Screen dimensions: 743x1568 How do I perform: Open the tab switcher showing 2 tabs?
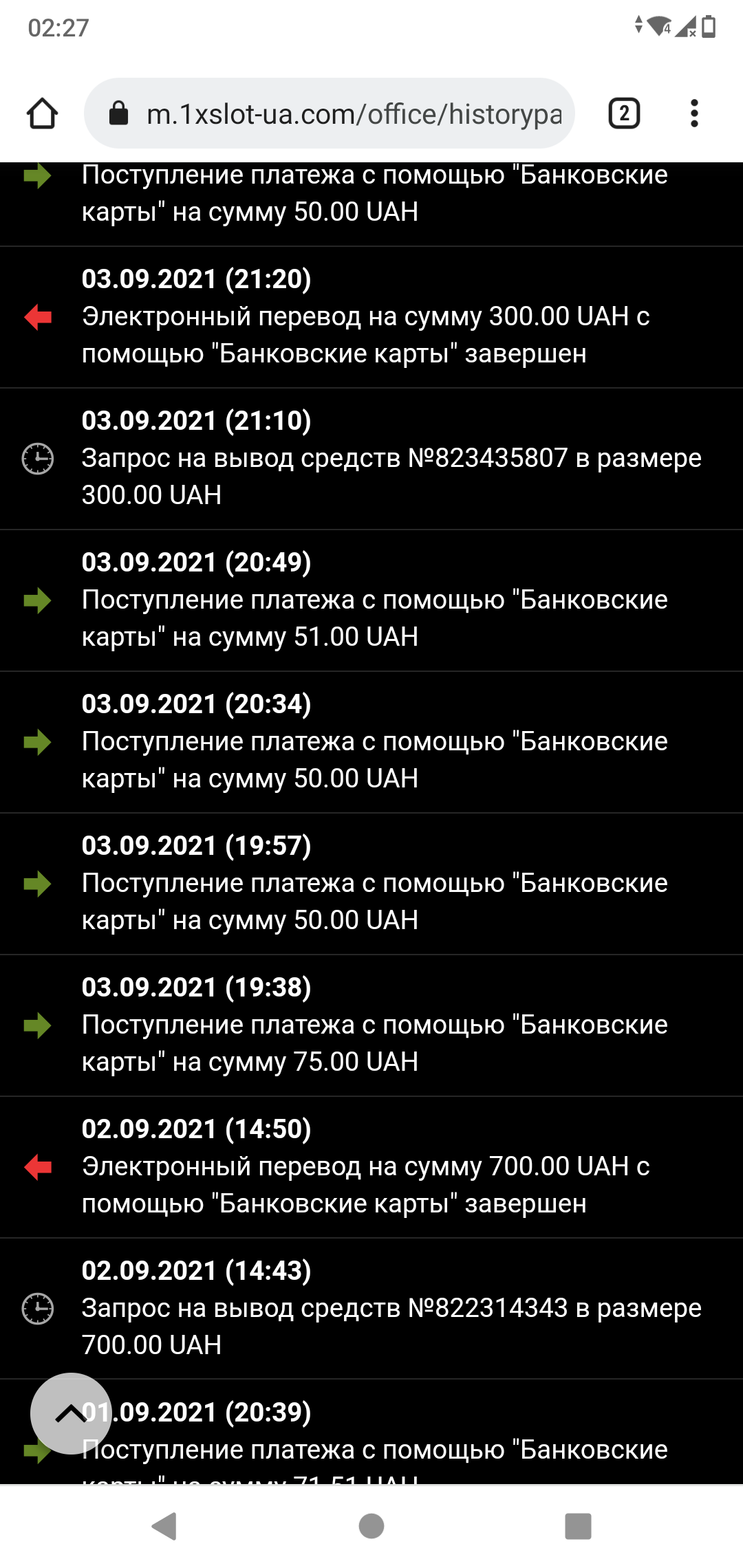pyautogui.click(x=624, y=113)
